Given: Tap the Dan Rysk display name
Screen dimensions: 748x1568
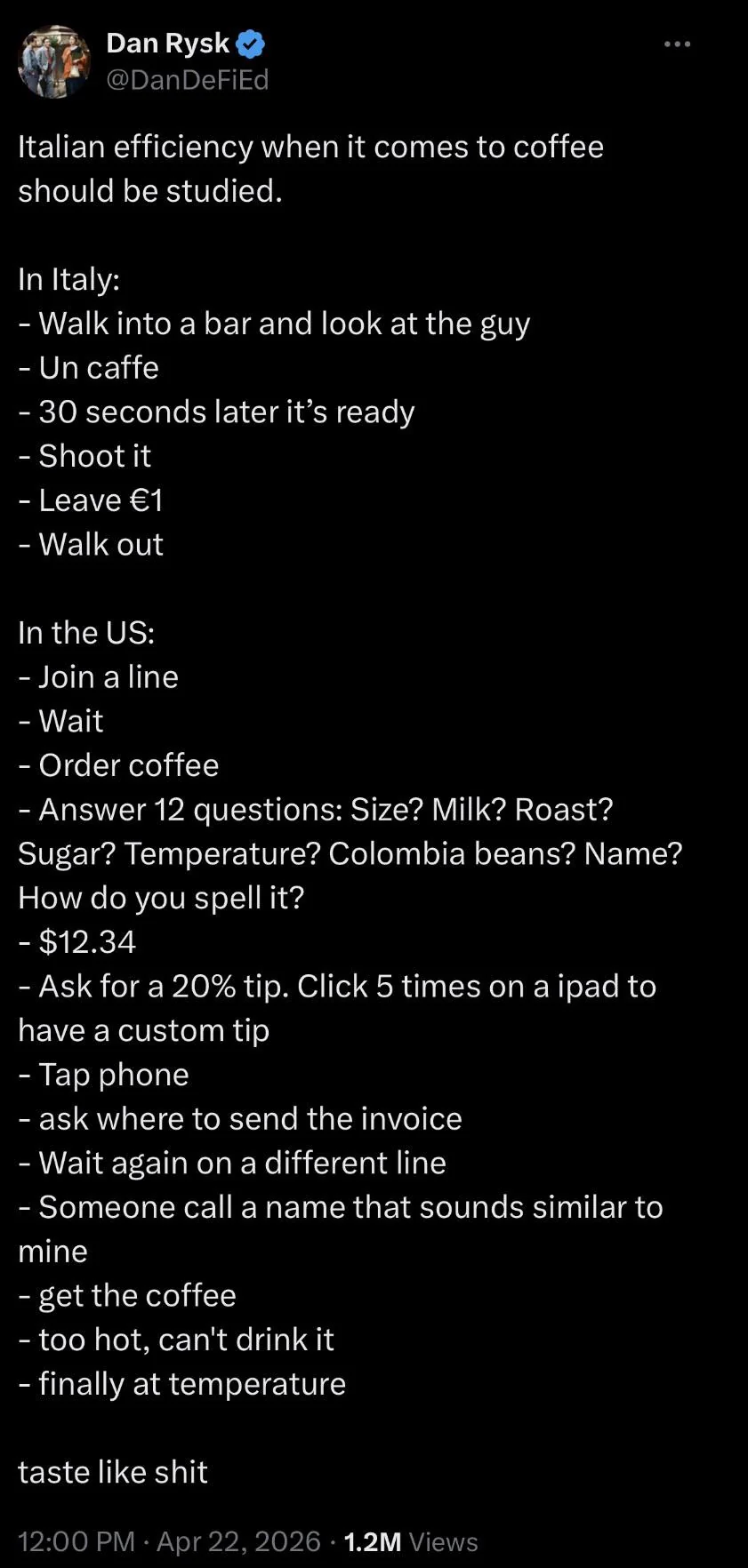Looking at the screenshot, I should coord(168,42).
